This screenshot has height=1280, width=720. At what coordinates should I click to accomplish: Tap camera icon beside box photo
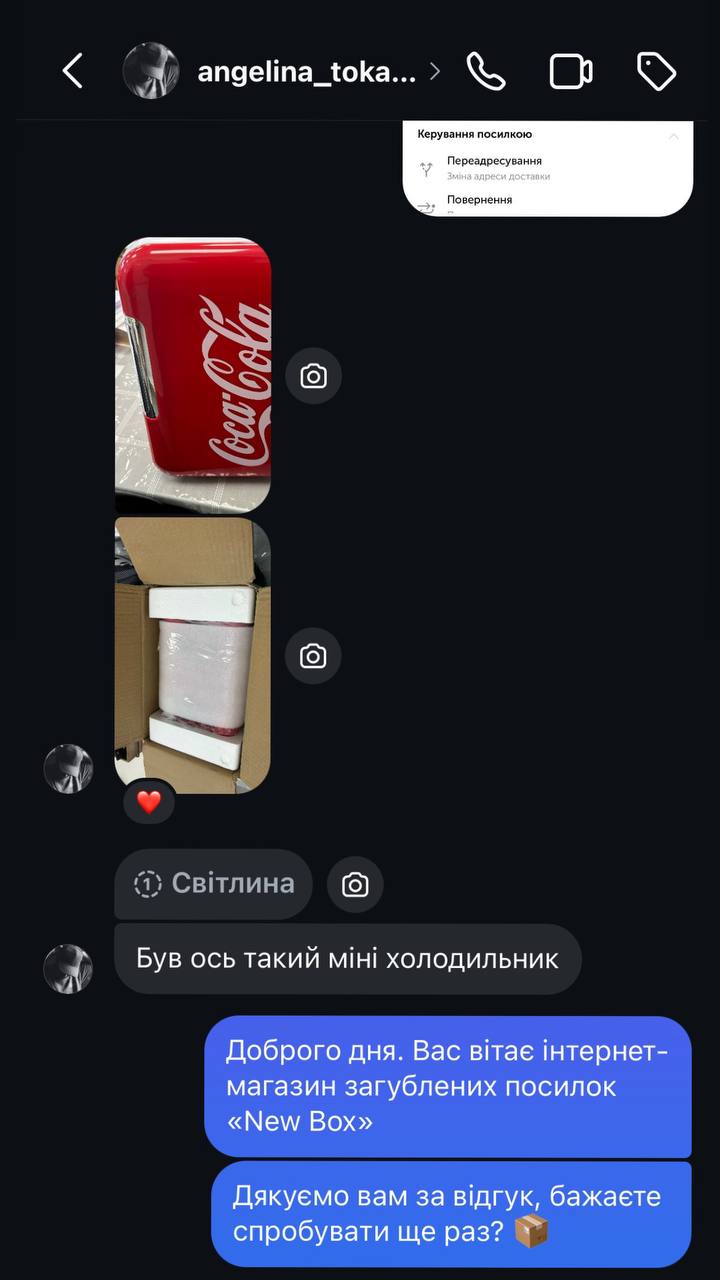pos(313,656)
